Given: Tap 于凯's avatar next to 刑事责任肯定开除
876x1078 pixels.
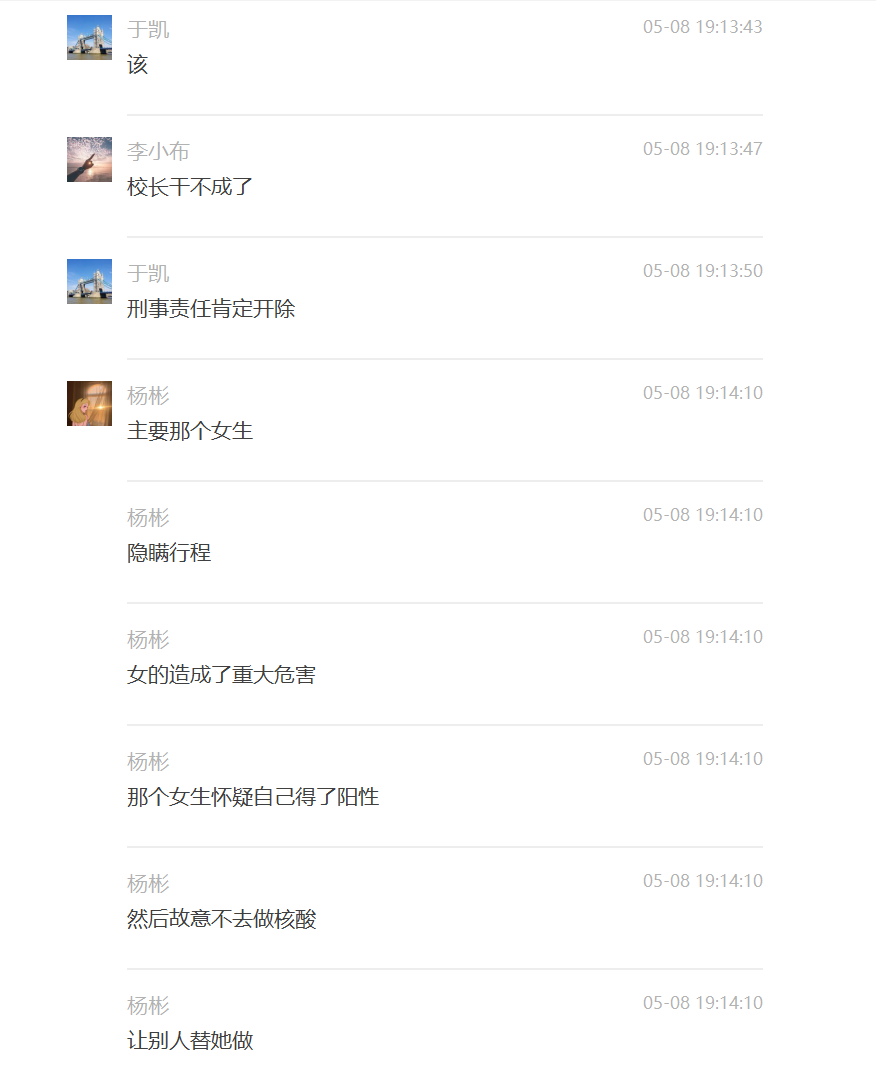Looking at the screenshot, I should (x=89, y=282).
